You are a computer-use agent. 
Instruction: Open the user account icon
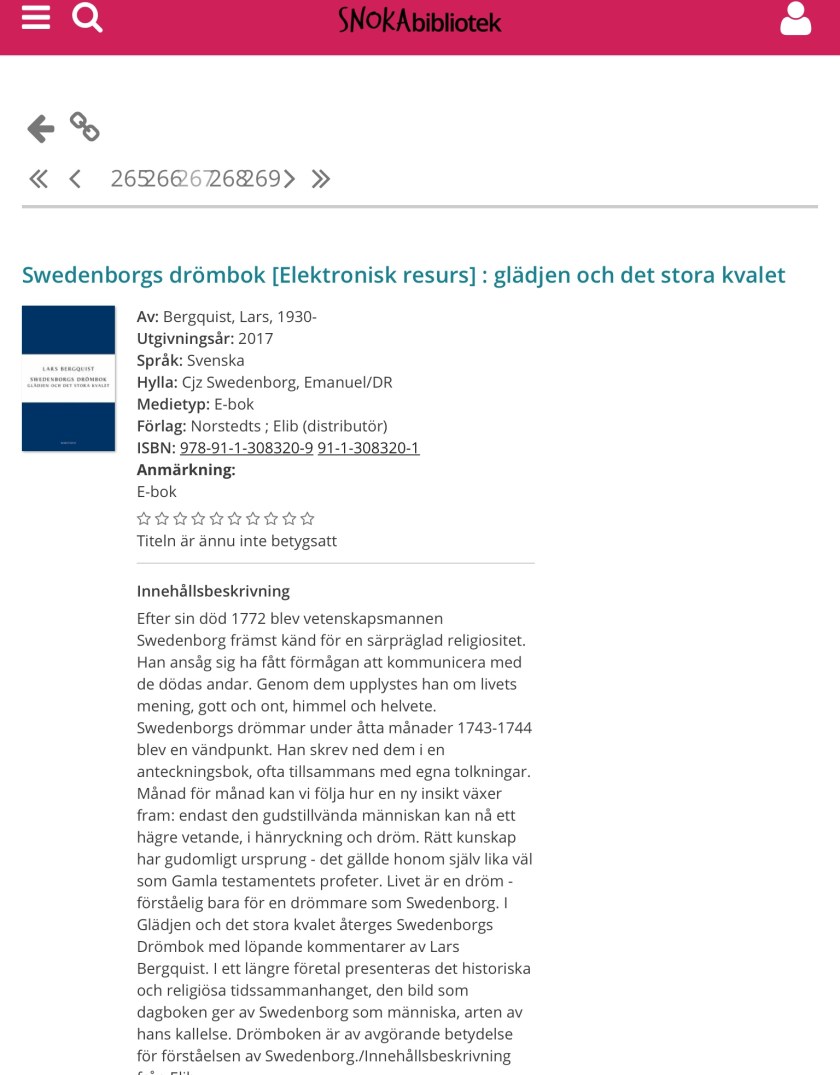(795, 19)
